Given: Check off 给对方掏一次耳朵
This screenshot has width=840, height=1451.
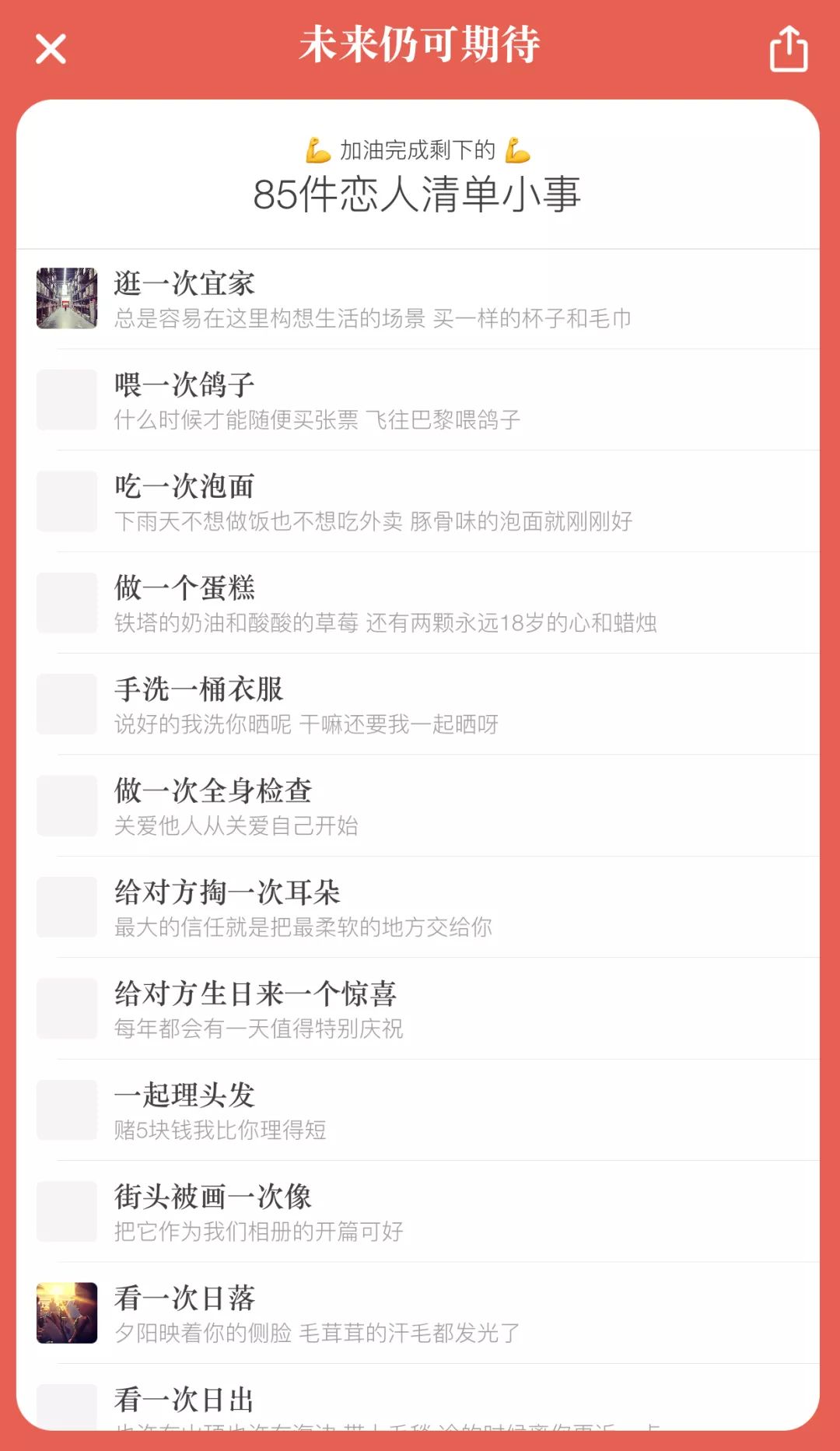Looking at the screenshot, I should 66,906.
